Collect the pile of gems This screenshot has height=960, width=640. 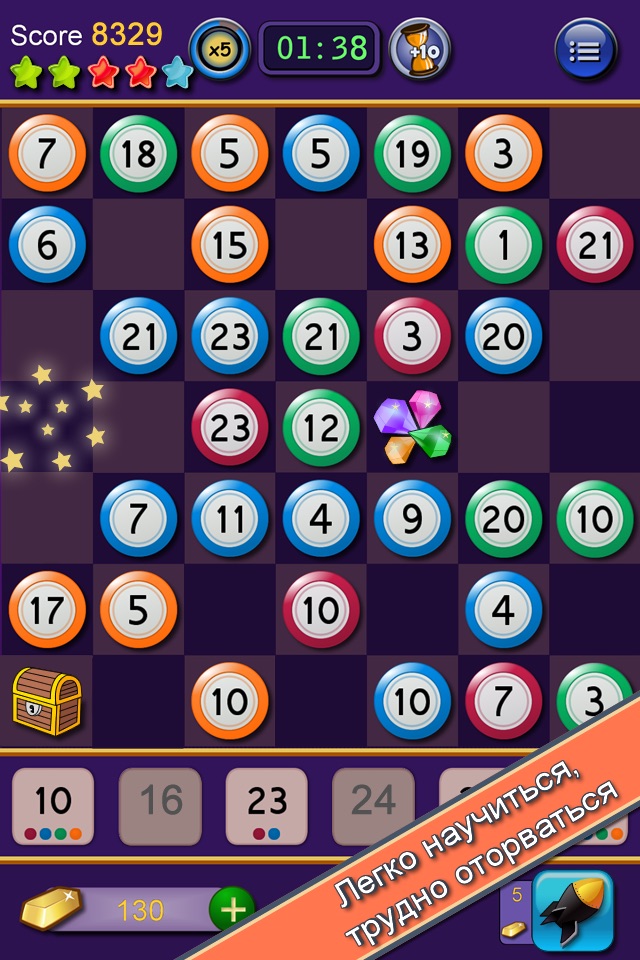coord(412,429)
